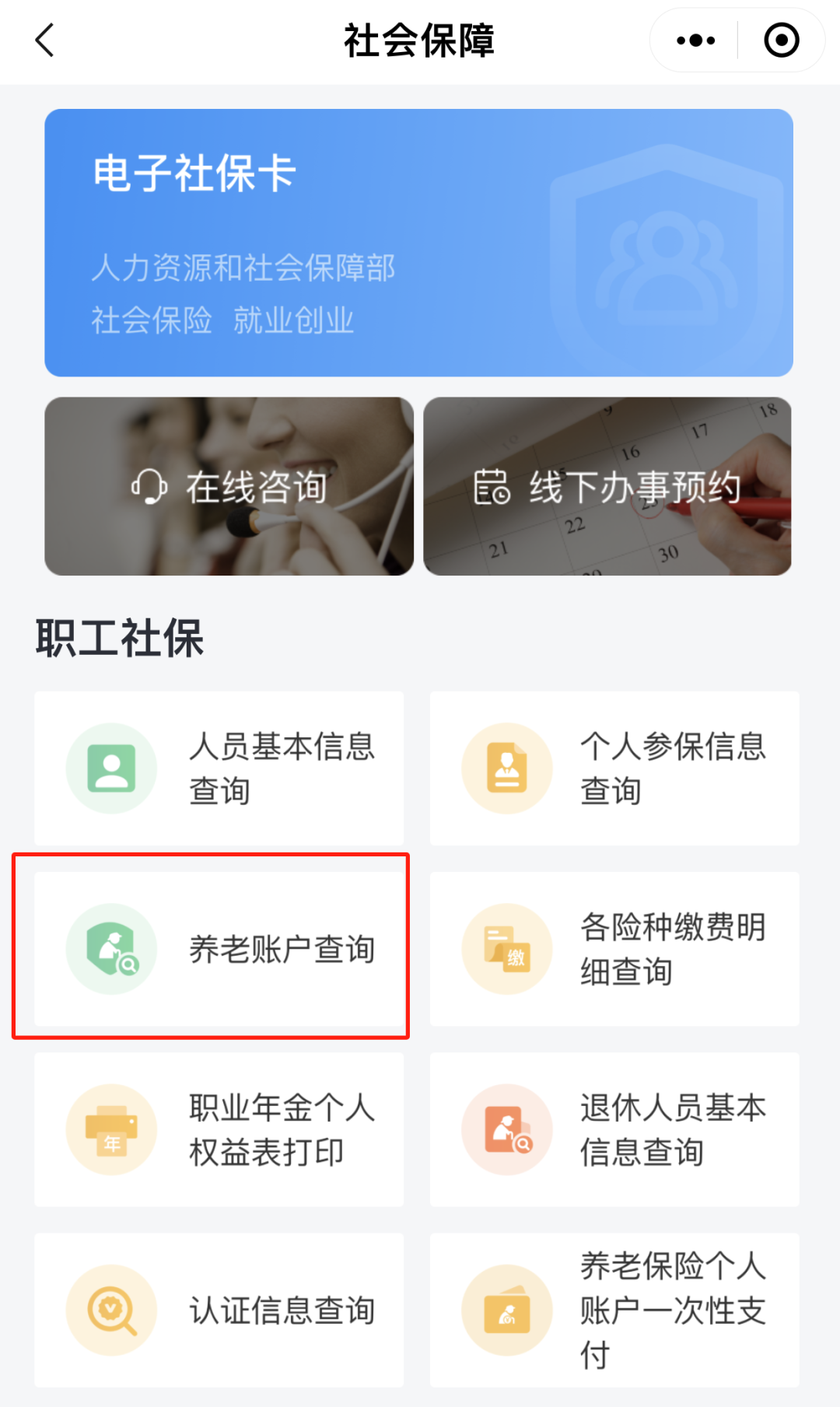840x1407 pixels.
Task: Select 养老账户查询
Action: 219,949
